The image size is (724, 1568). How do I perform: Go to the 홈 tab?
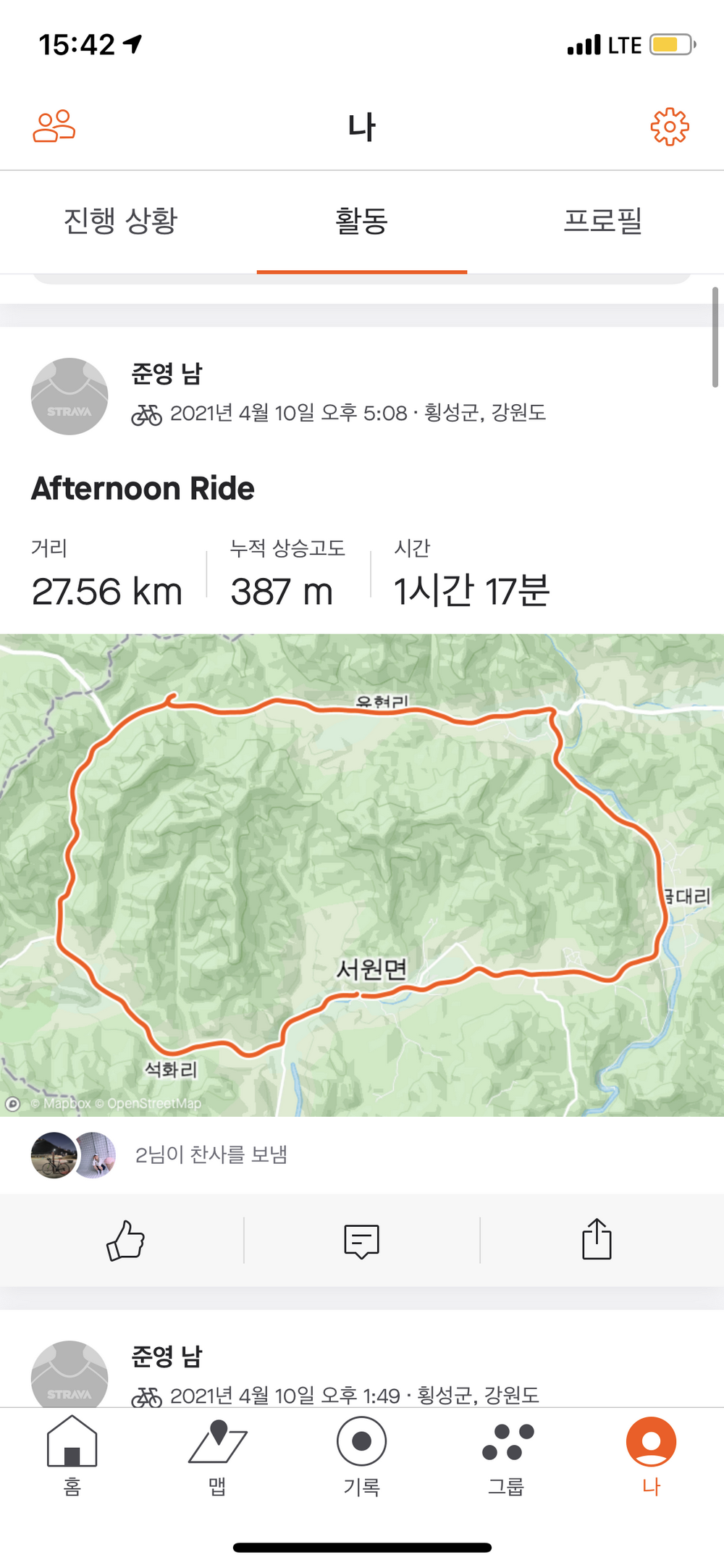[72, 1456]
